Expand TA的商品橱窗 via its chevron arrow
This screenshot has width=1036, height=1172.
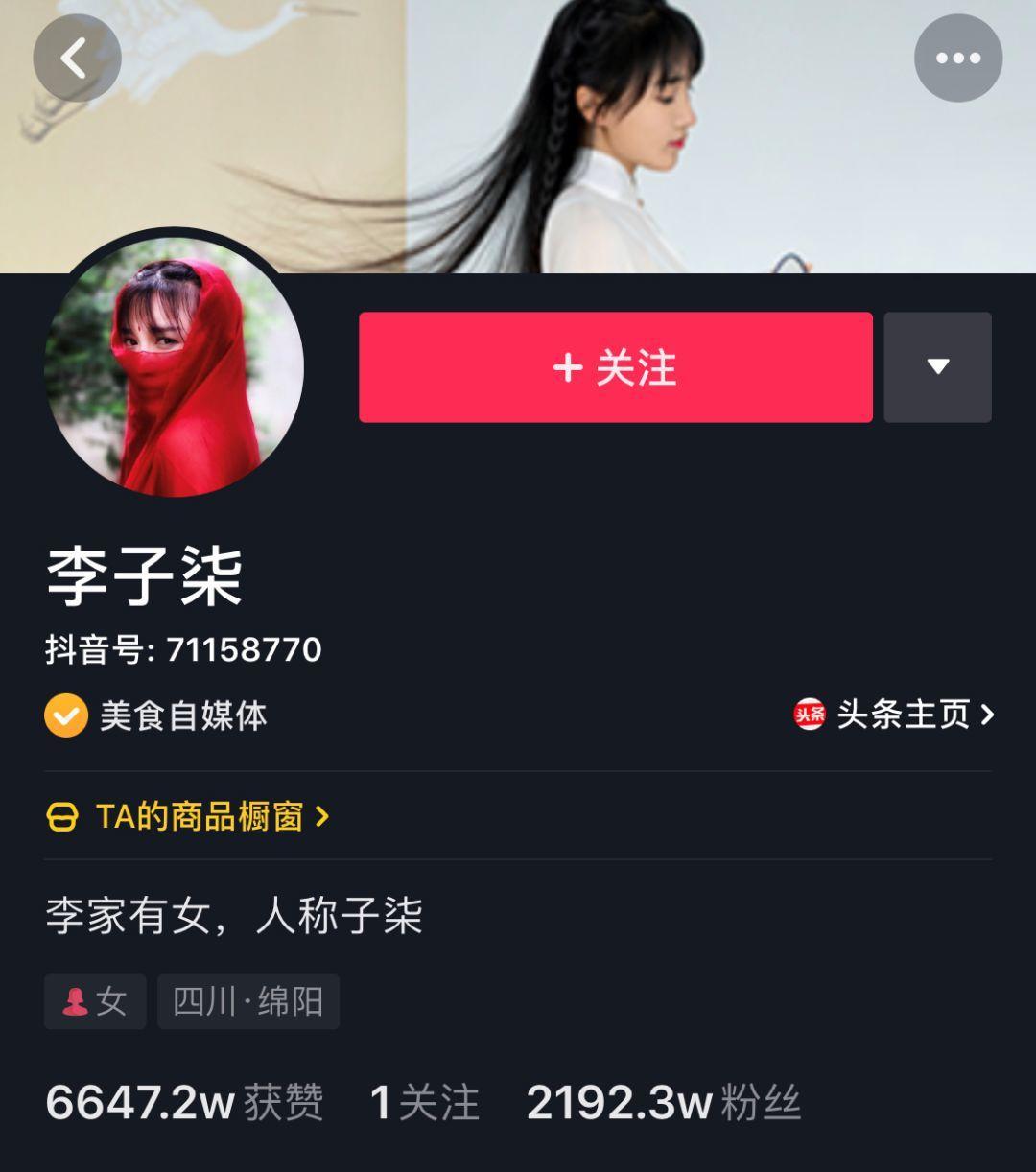pos(324,816)
